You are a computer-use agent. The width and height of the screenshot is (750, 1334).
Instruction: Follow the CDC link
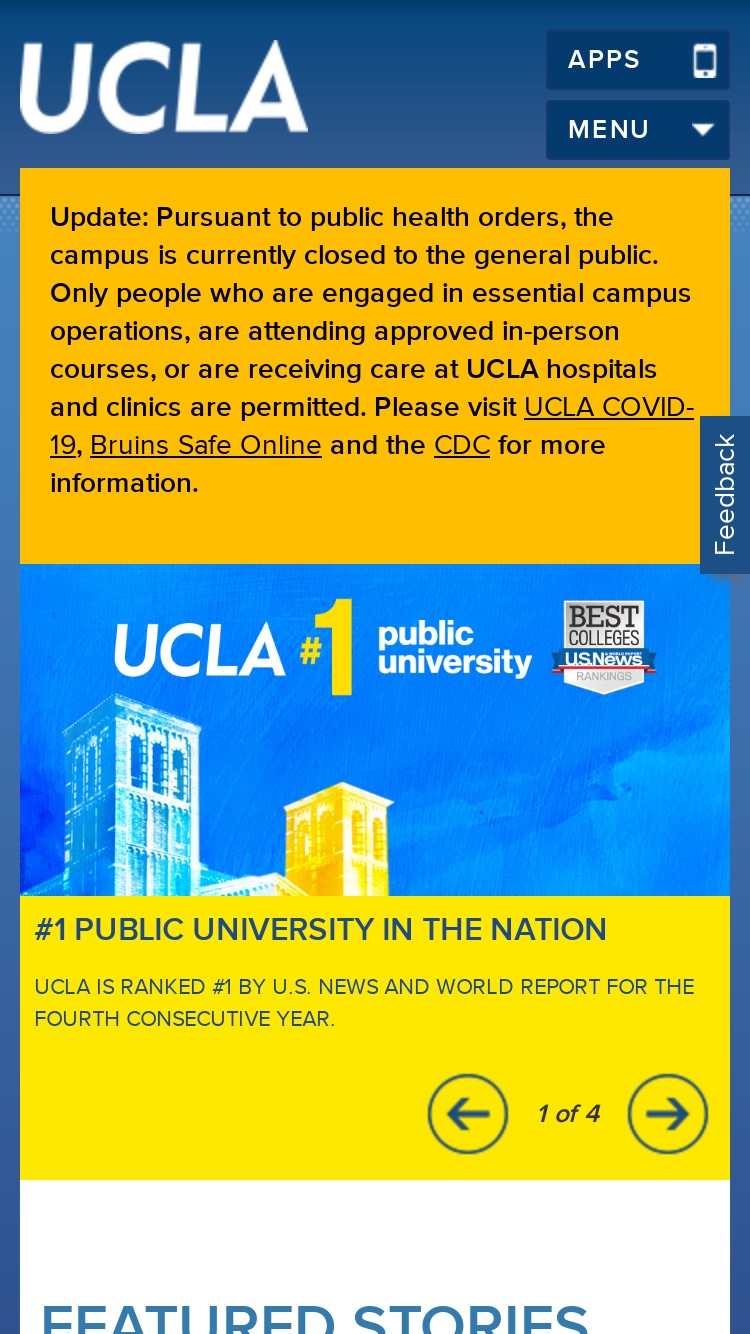[462, 445]
